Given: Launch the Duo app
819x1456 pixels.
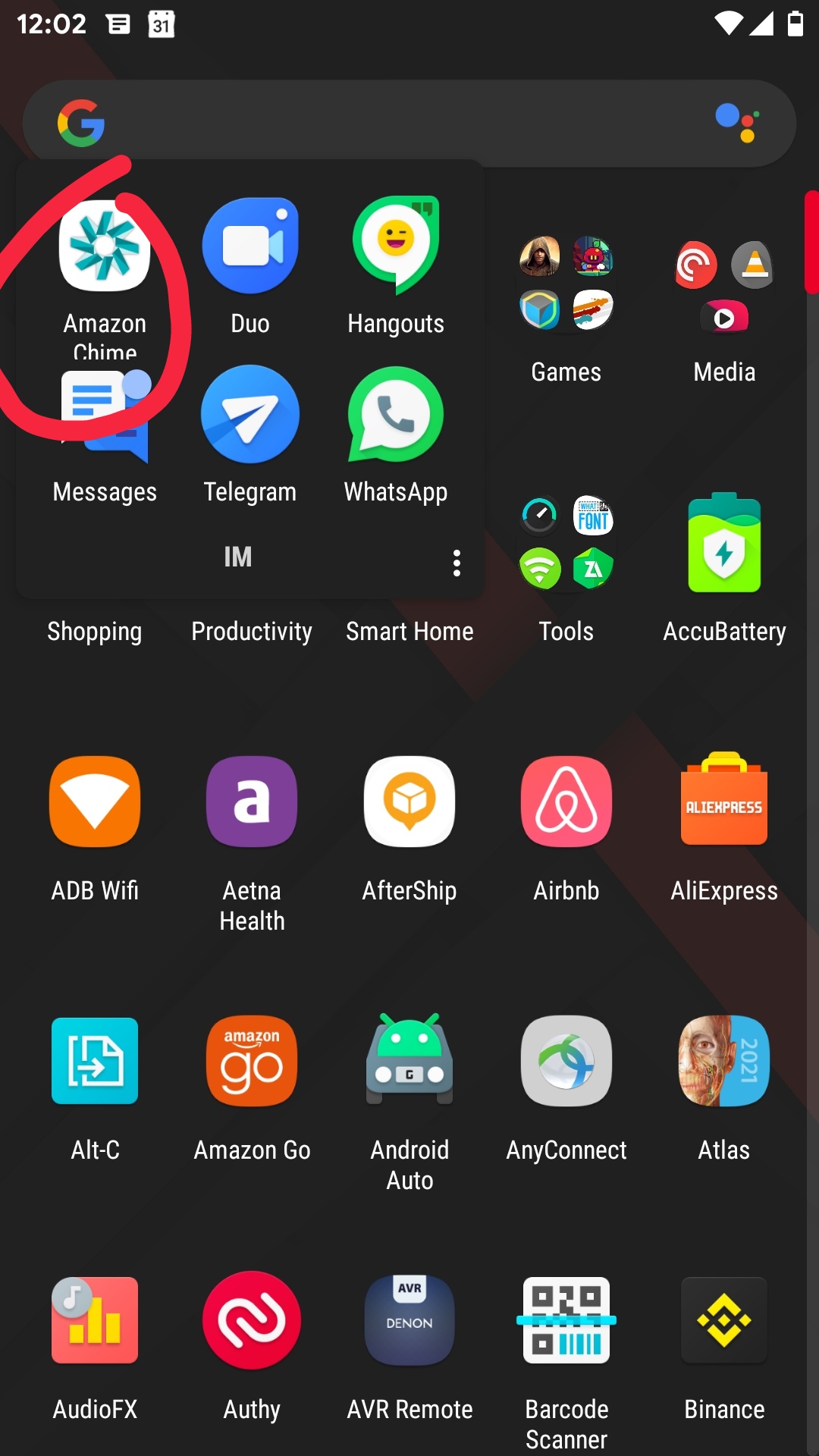Looking at the screenshot, I should (250, 246).
